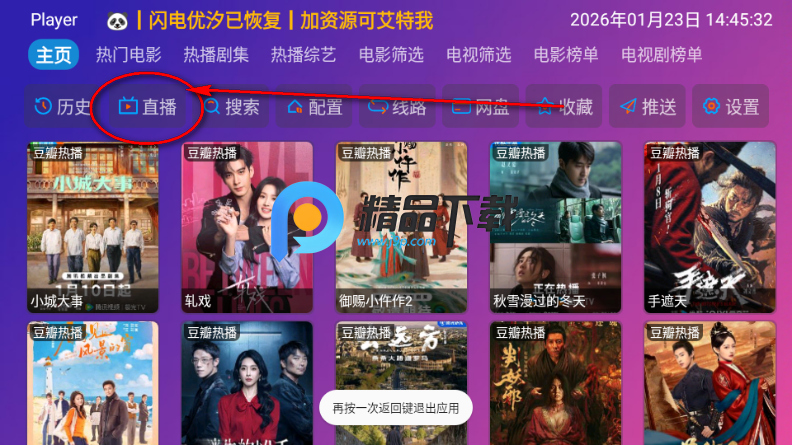Image resolution: width=792 pixels, height=445 pixels.
Task: View the 电影榜单 tab
Action: pos(566,55)
